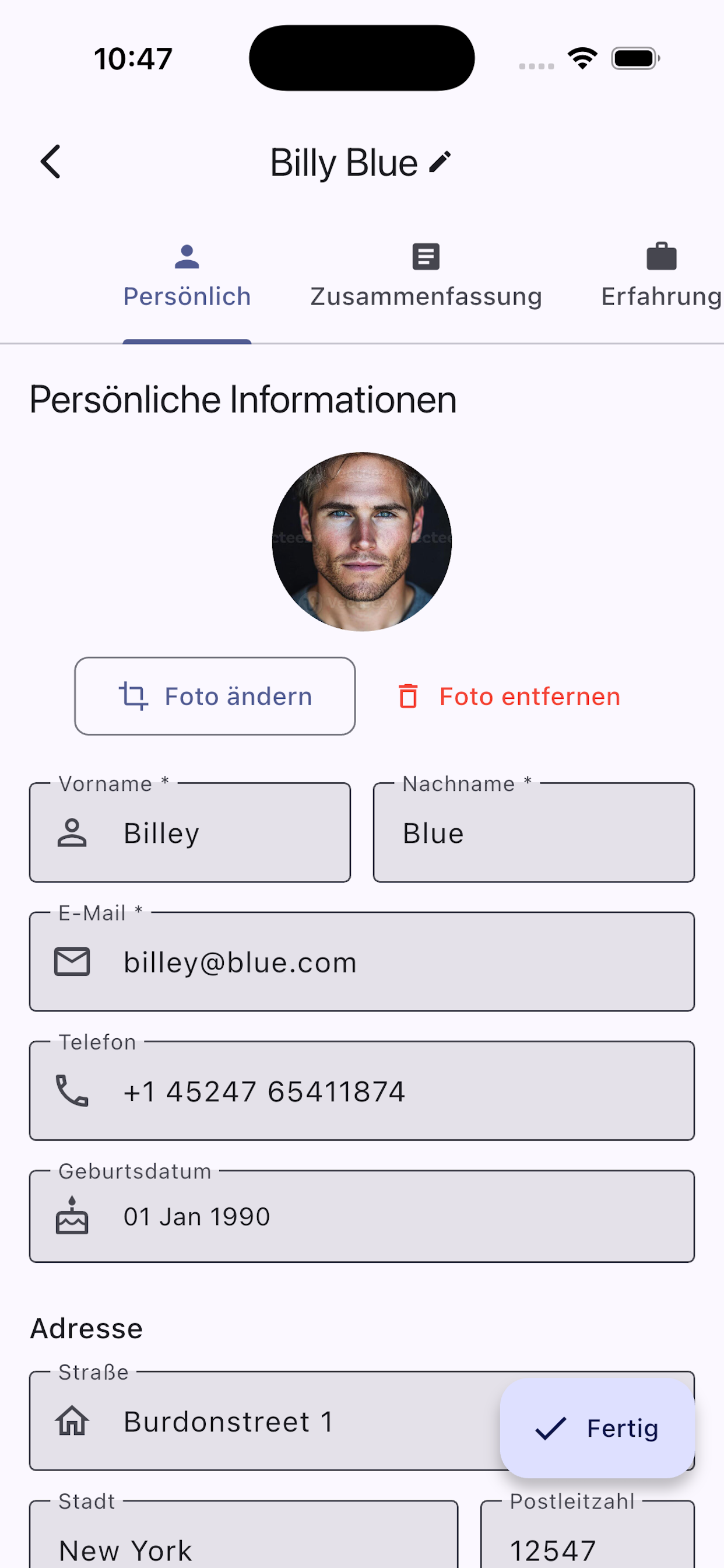The width and height of the screenshot is (724, 1568).
Task: Click the document icon above Zusammenfassung
Action: pyautogui.click(x=425, y=256)
